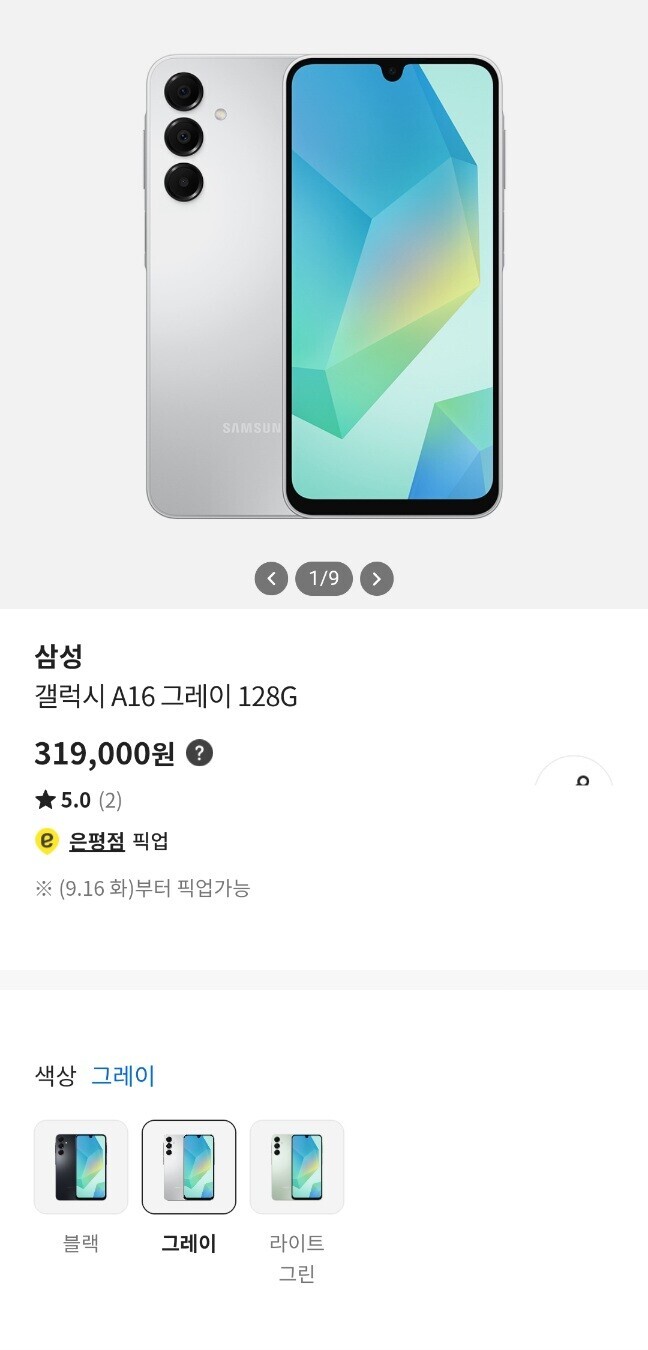Open the price info question mark

coord(200,753)
